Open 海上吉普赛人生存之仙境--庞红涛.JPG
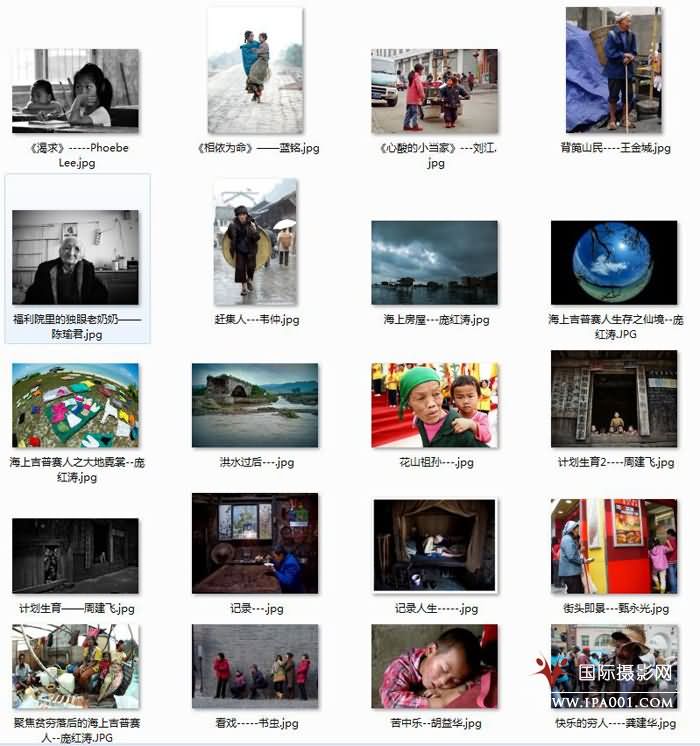This screenshot has height=746, width=700. click(614, 262)
